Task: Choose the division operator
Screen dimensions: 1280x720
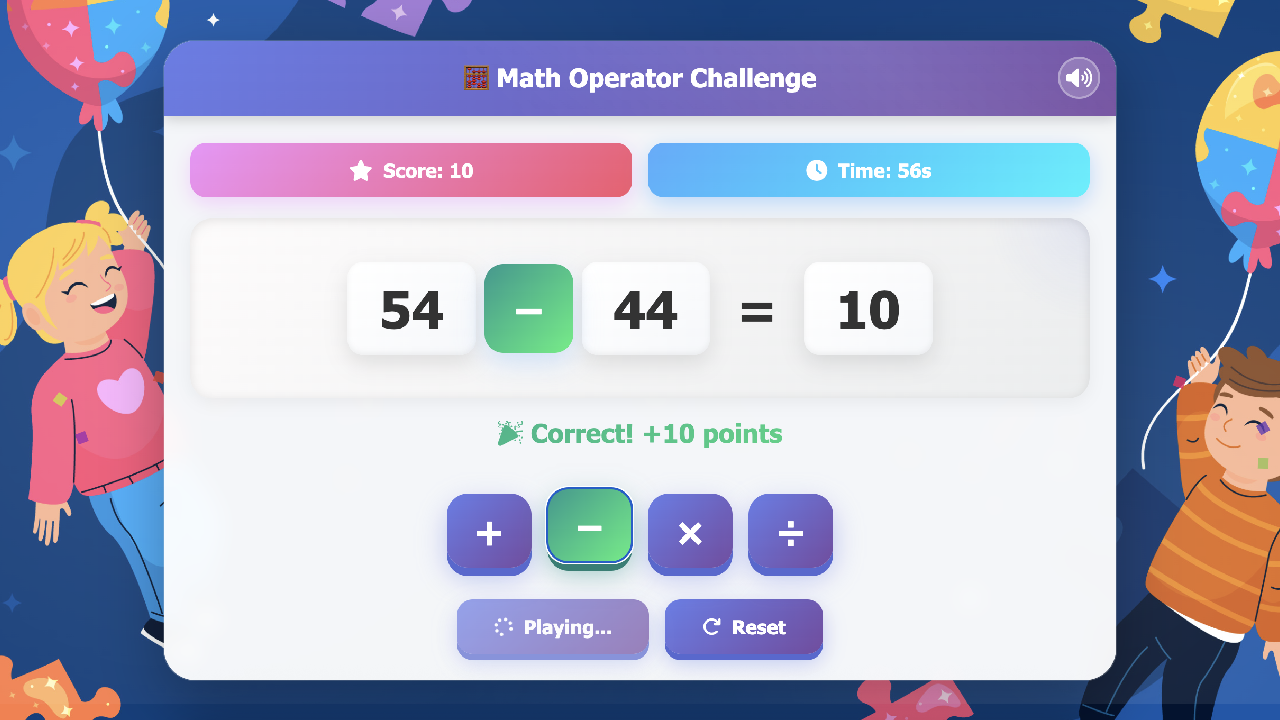Action: pos(790,533)
